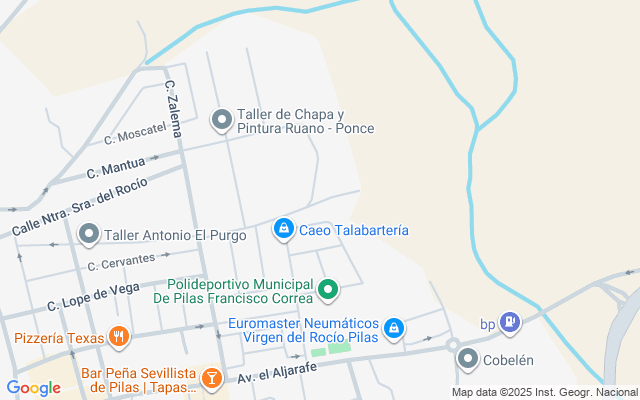
Task: Select the Taller Antonio El Purgo pin
Action: (89, 235)
